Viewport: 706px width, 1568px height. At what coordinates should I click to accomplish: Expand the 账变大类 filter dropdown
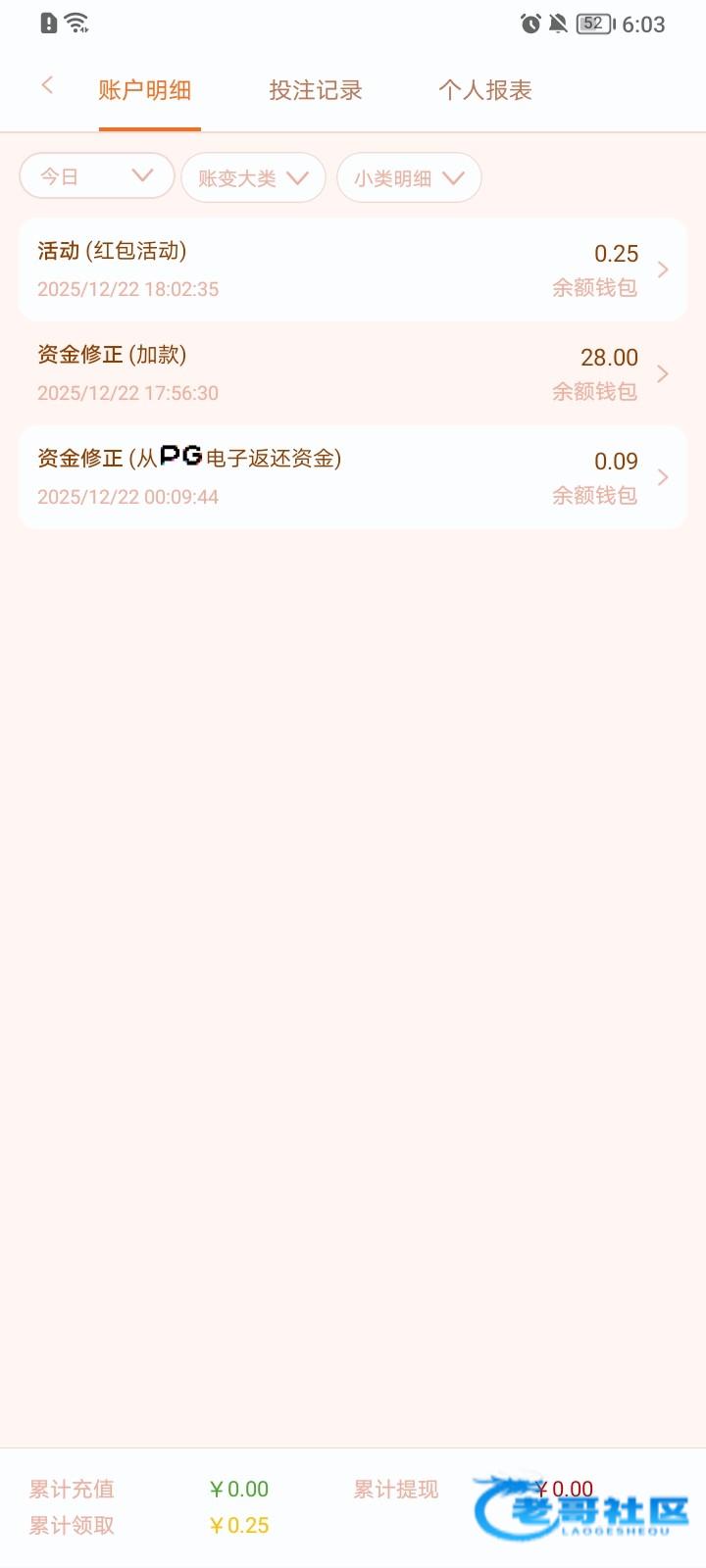point(253,177)
